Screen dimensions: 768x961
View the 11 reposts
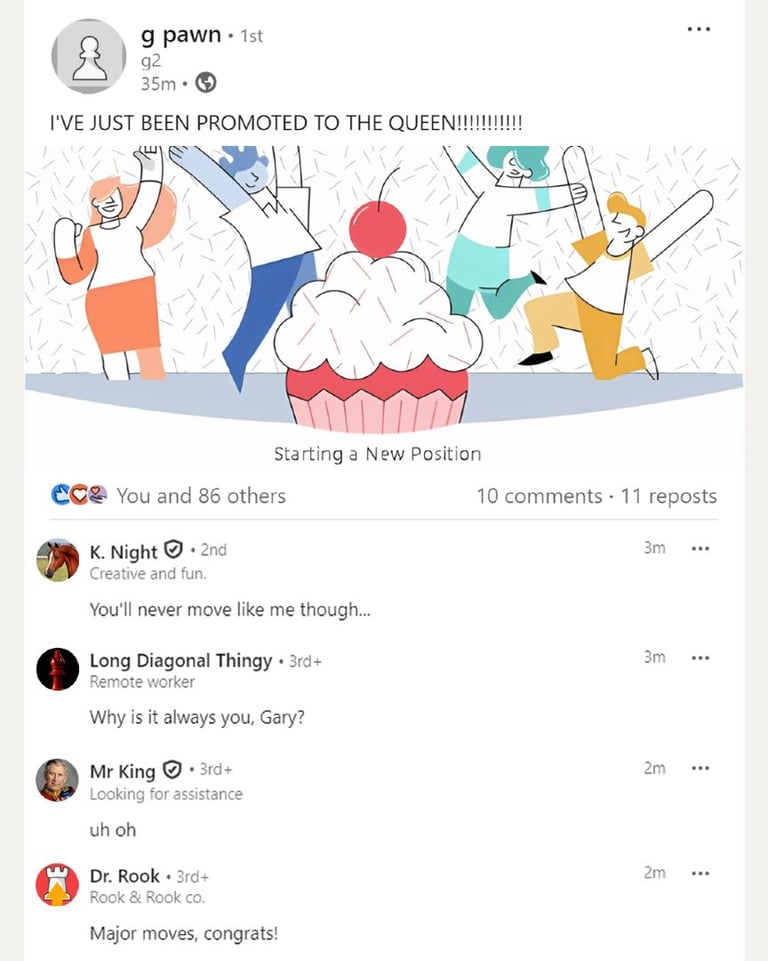pos(668,496)
